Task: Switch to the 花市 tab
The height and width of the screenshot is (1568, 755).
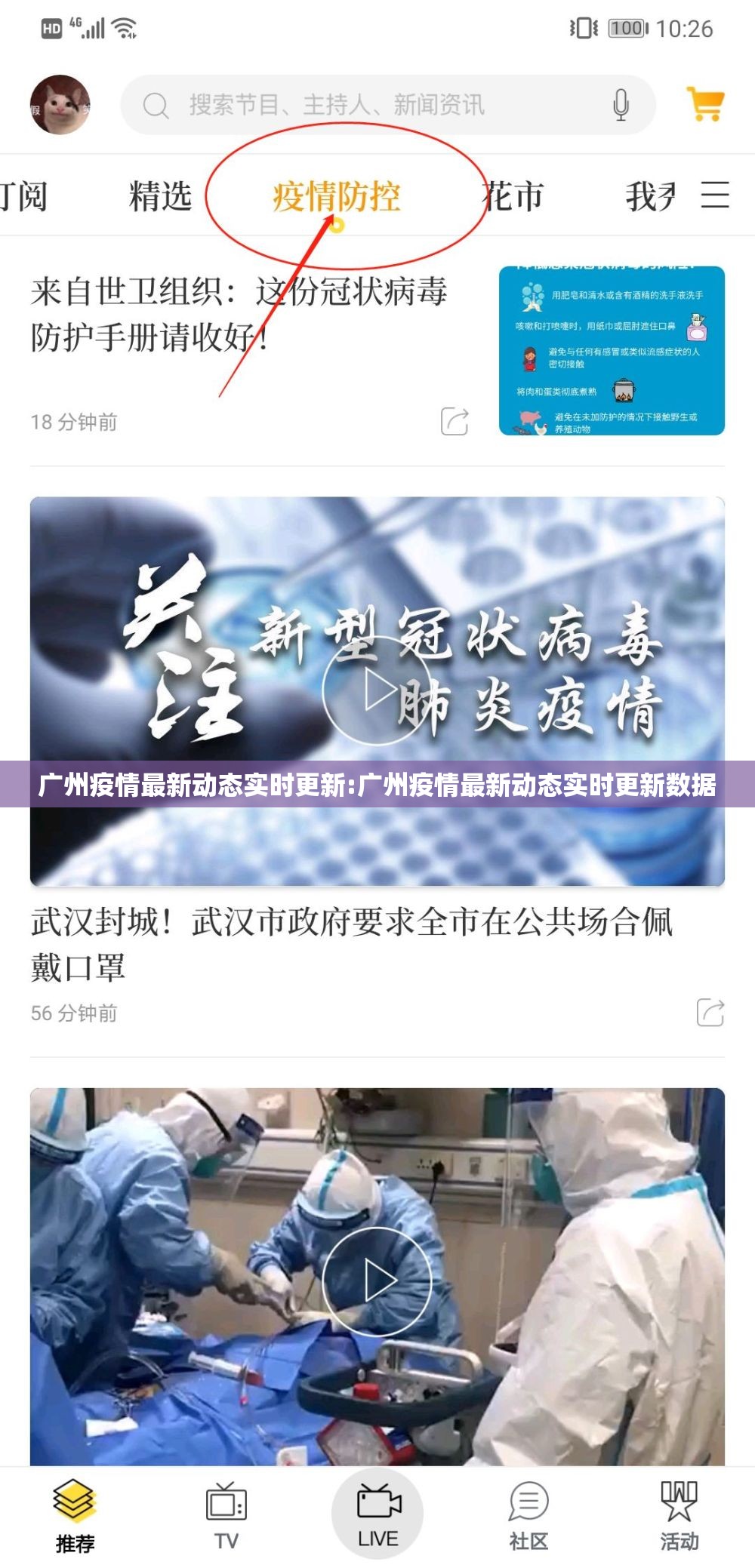Action: (513, 196)
